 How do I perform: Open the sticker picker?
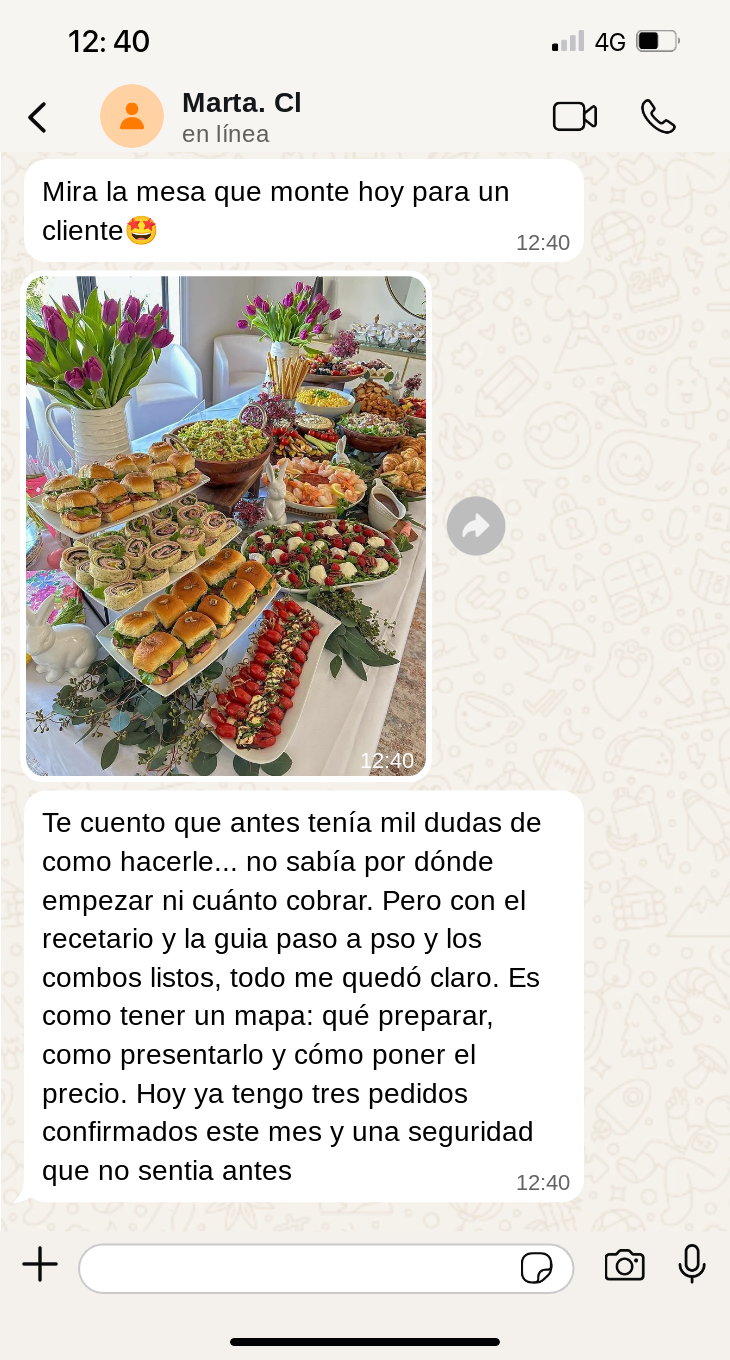[537, 1268]
